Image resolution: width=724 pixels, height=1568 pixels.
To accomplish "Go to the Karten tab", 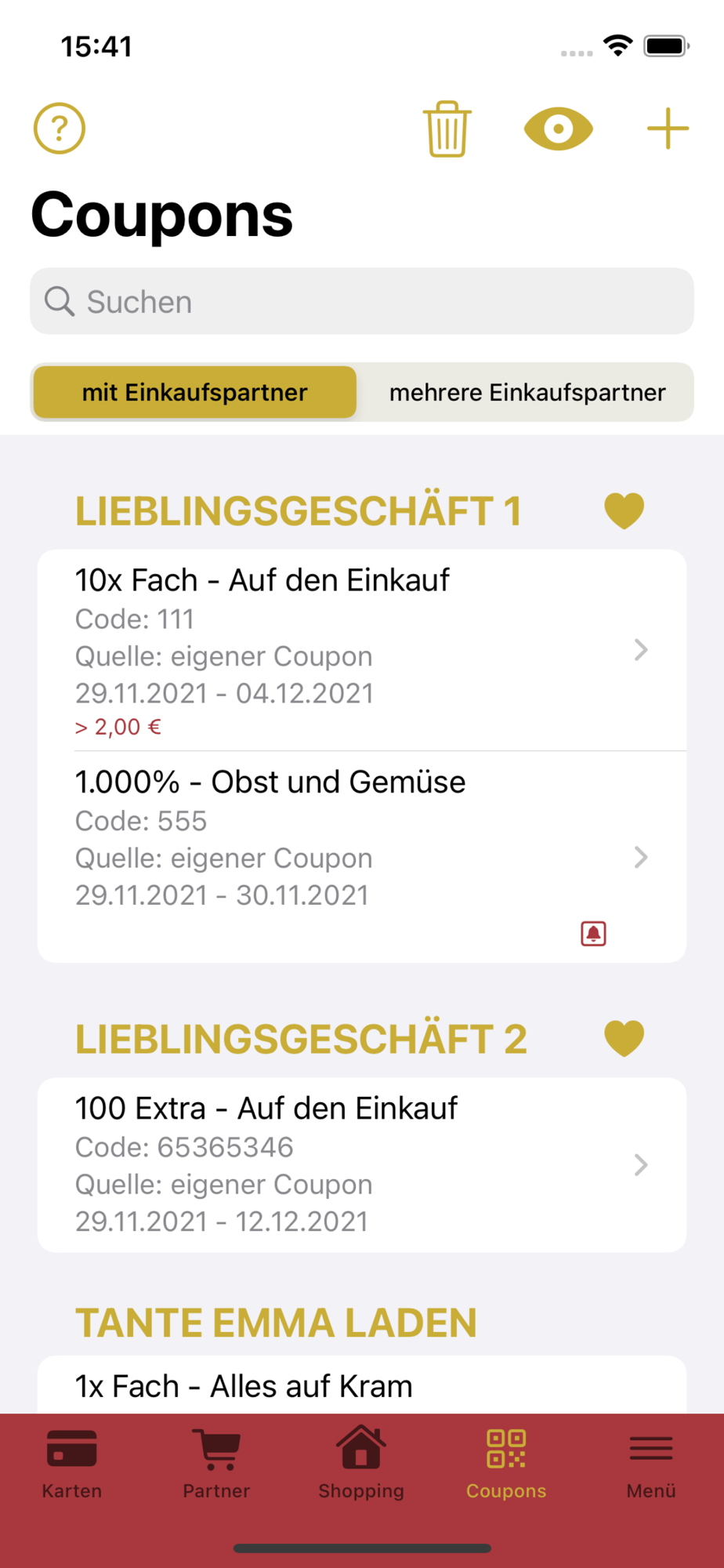I will pyautogui.click(x=72, y=1461).
